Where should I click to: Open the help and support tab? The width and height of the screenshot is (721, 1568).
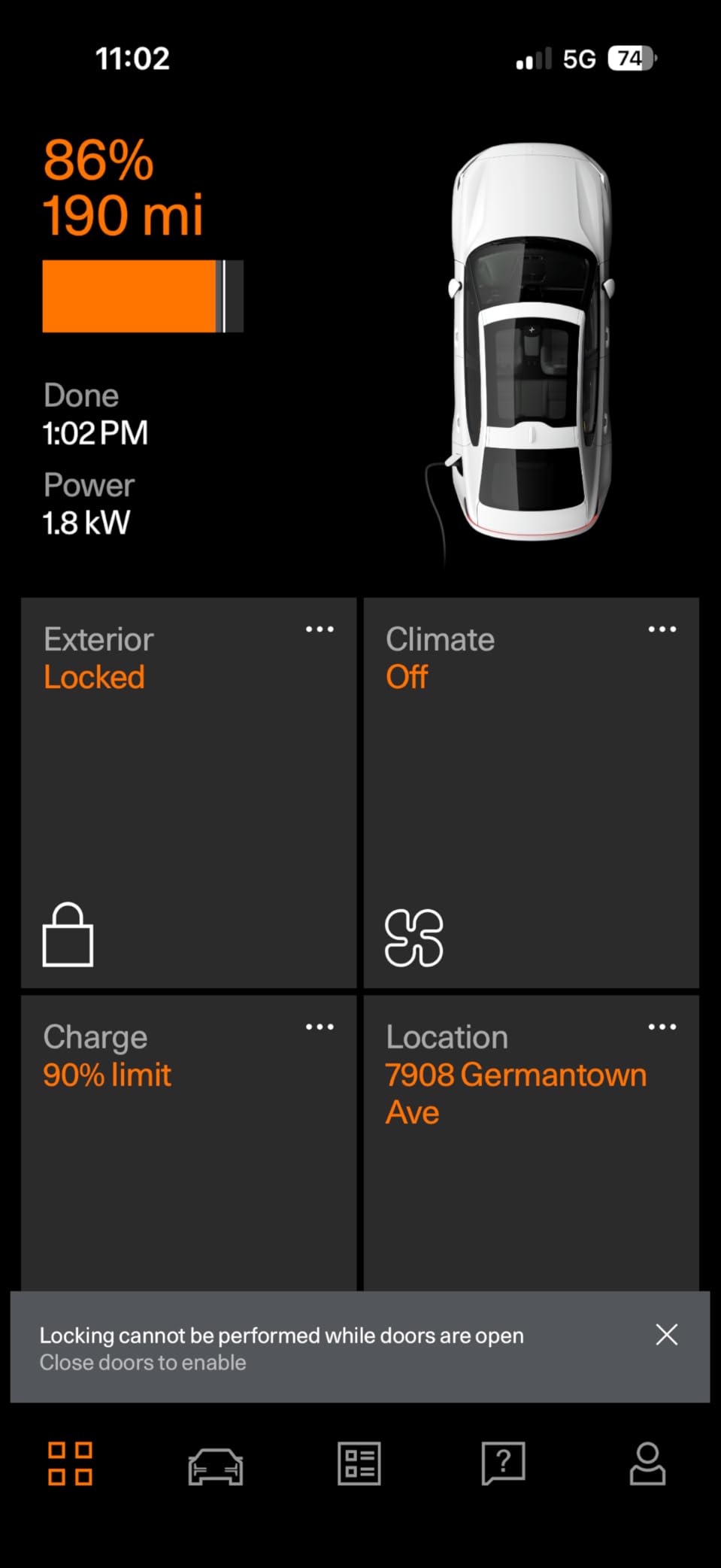click(x=503, y=1463)
